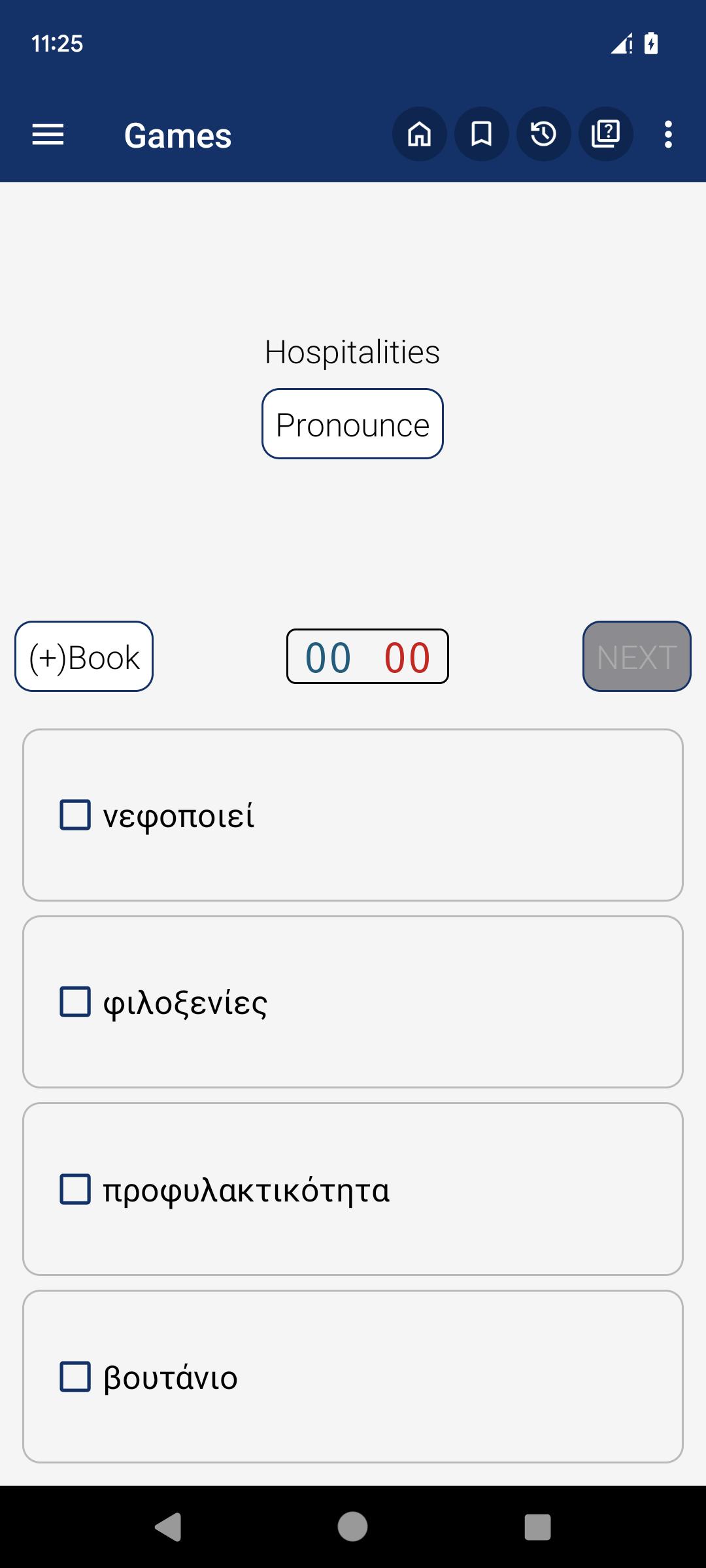This screenshot has height=1568, width=706.
Task: Open the bookmarks icon
Action: (482, 134)
